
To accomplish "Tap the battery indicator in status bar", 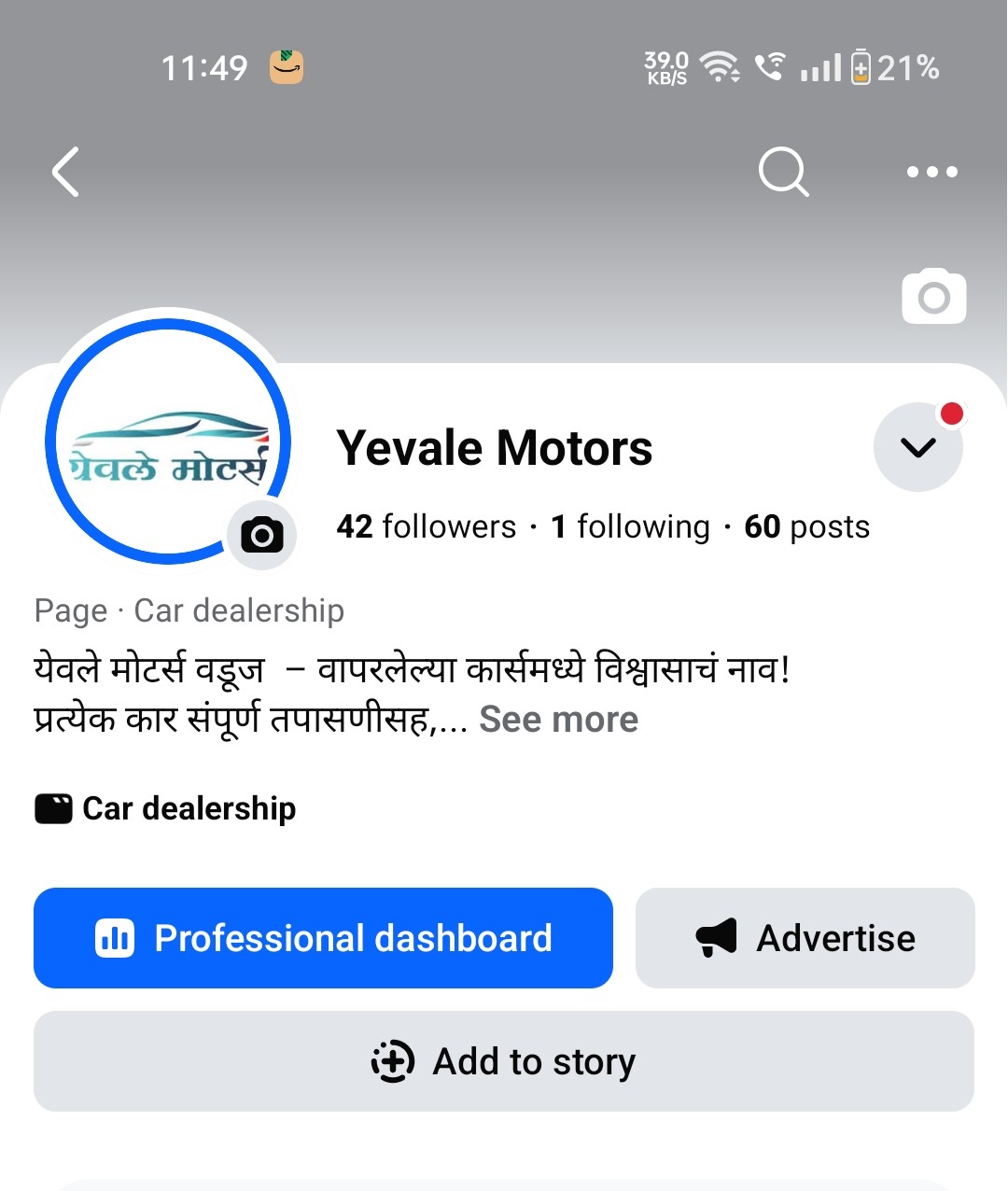I will click(x=859, y=67).
